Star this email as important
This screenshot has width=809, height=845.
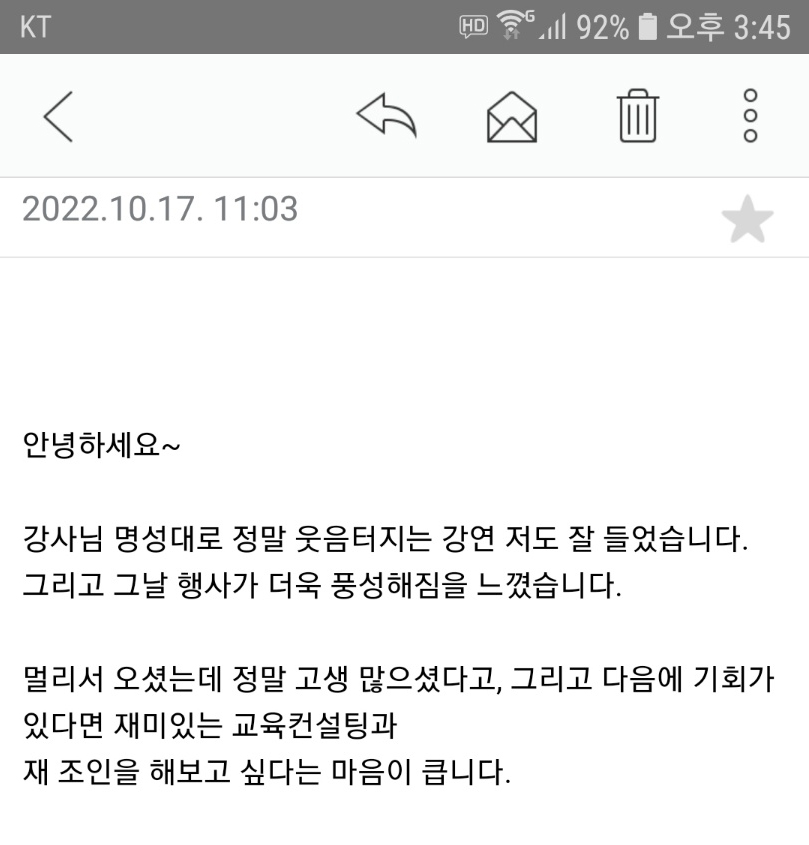tap(747, 221)
